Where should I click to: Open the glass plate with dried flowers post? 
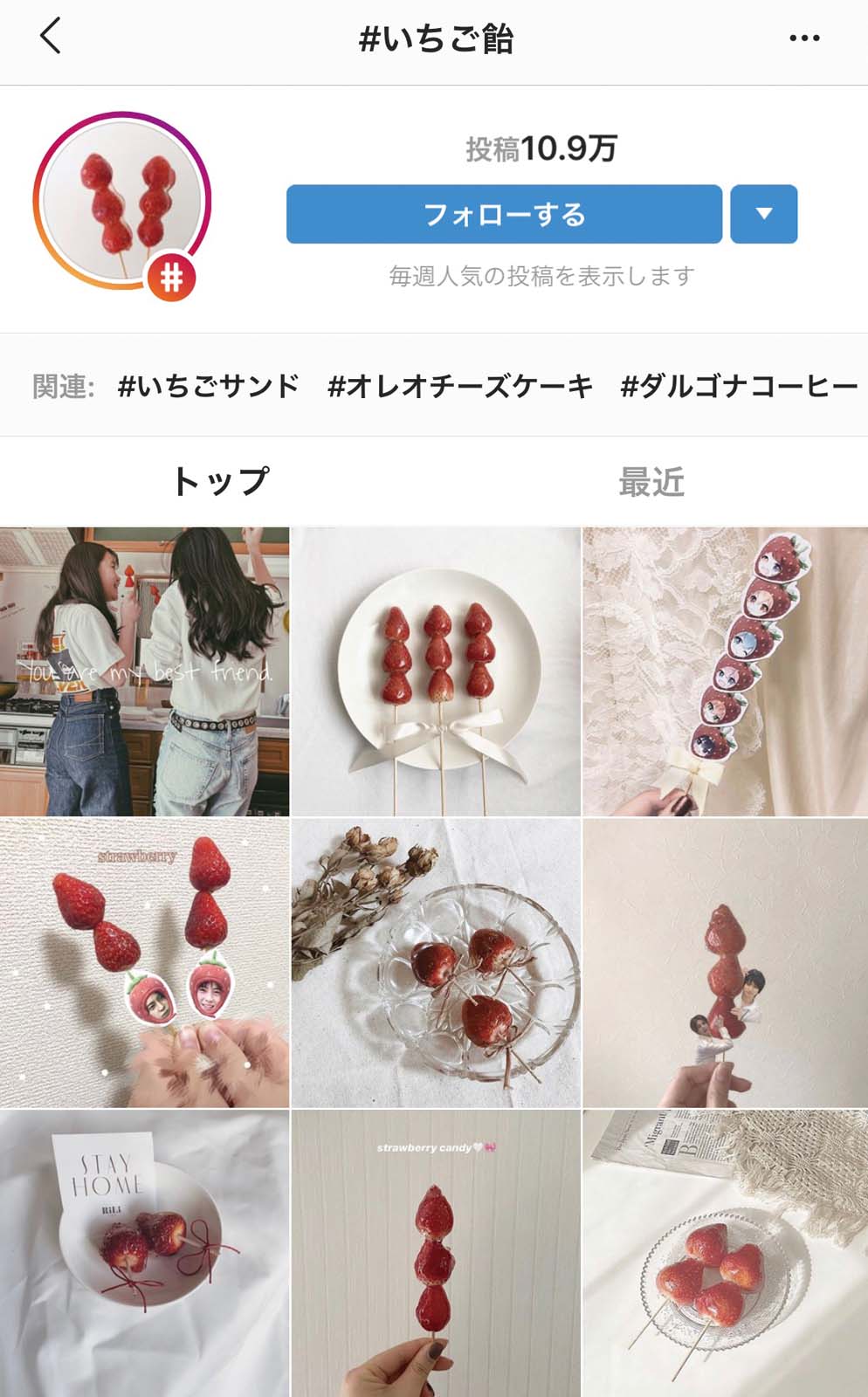click(x=435, y=963)
